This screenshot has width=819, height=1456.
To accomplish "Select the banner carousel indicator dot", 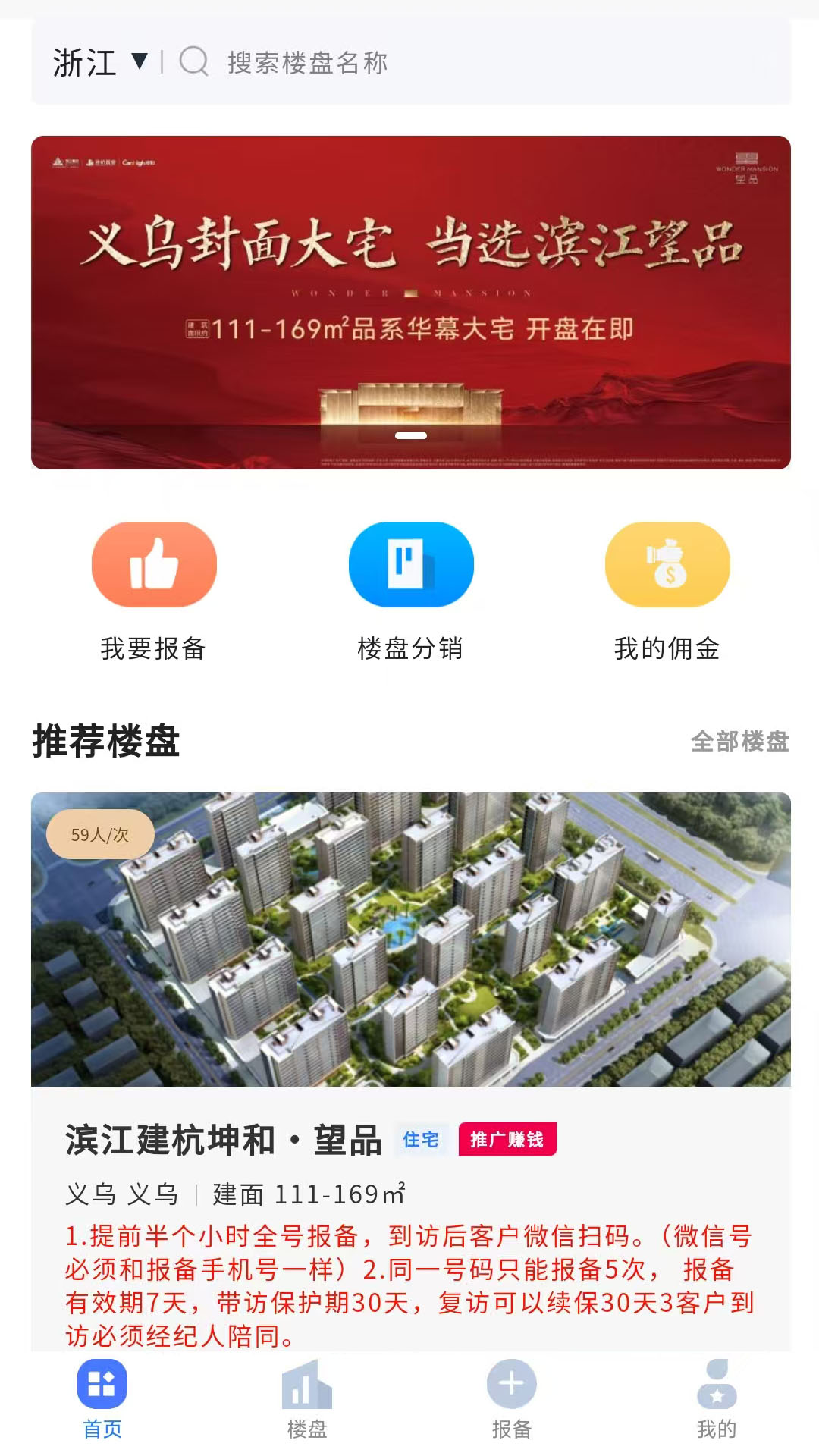I will pyautogui.click(x=409, y=435).
